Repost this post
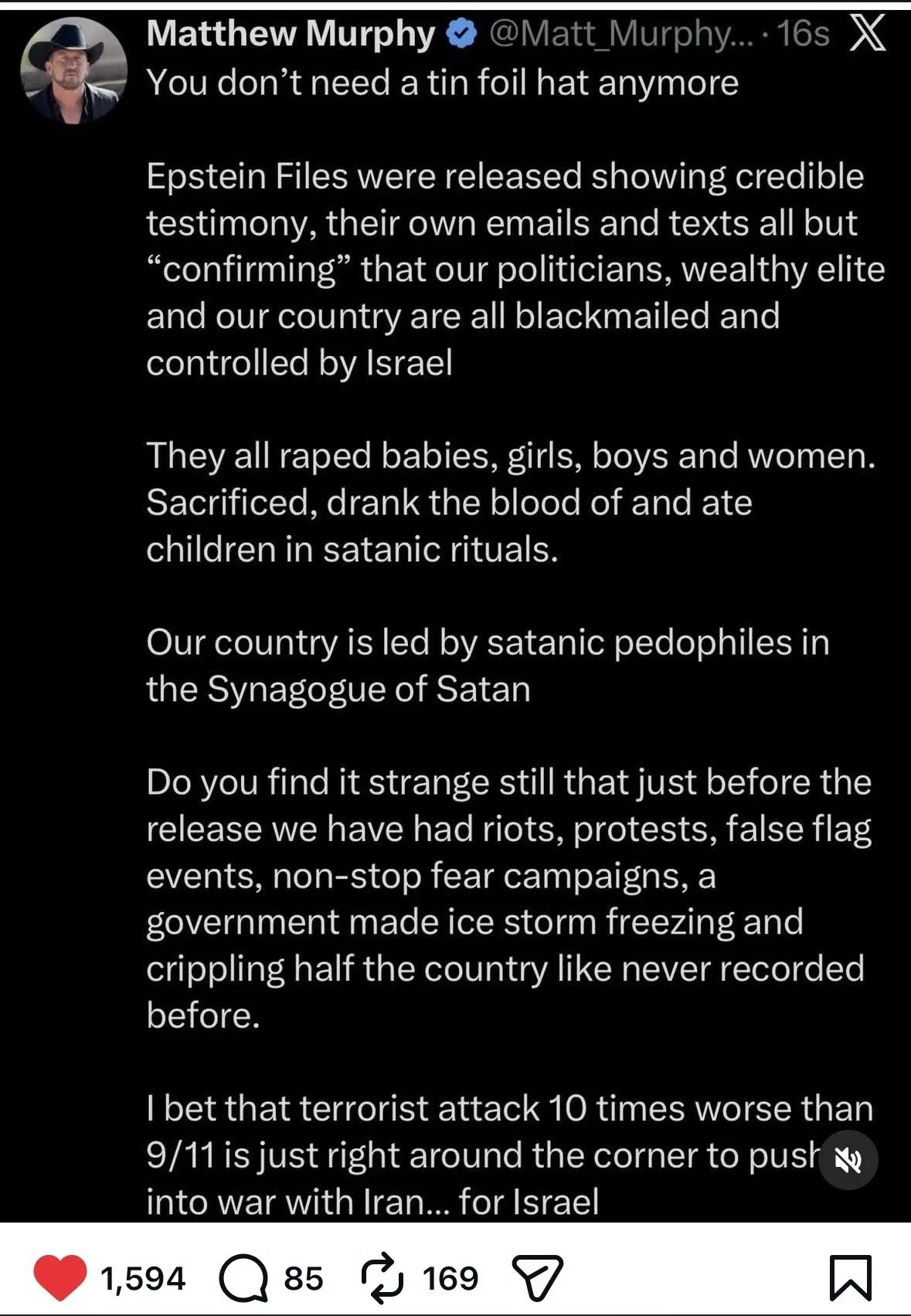The height and width of the screenshot is (1316, 911). [x=382, y=1278]
